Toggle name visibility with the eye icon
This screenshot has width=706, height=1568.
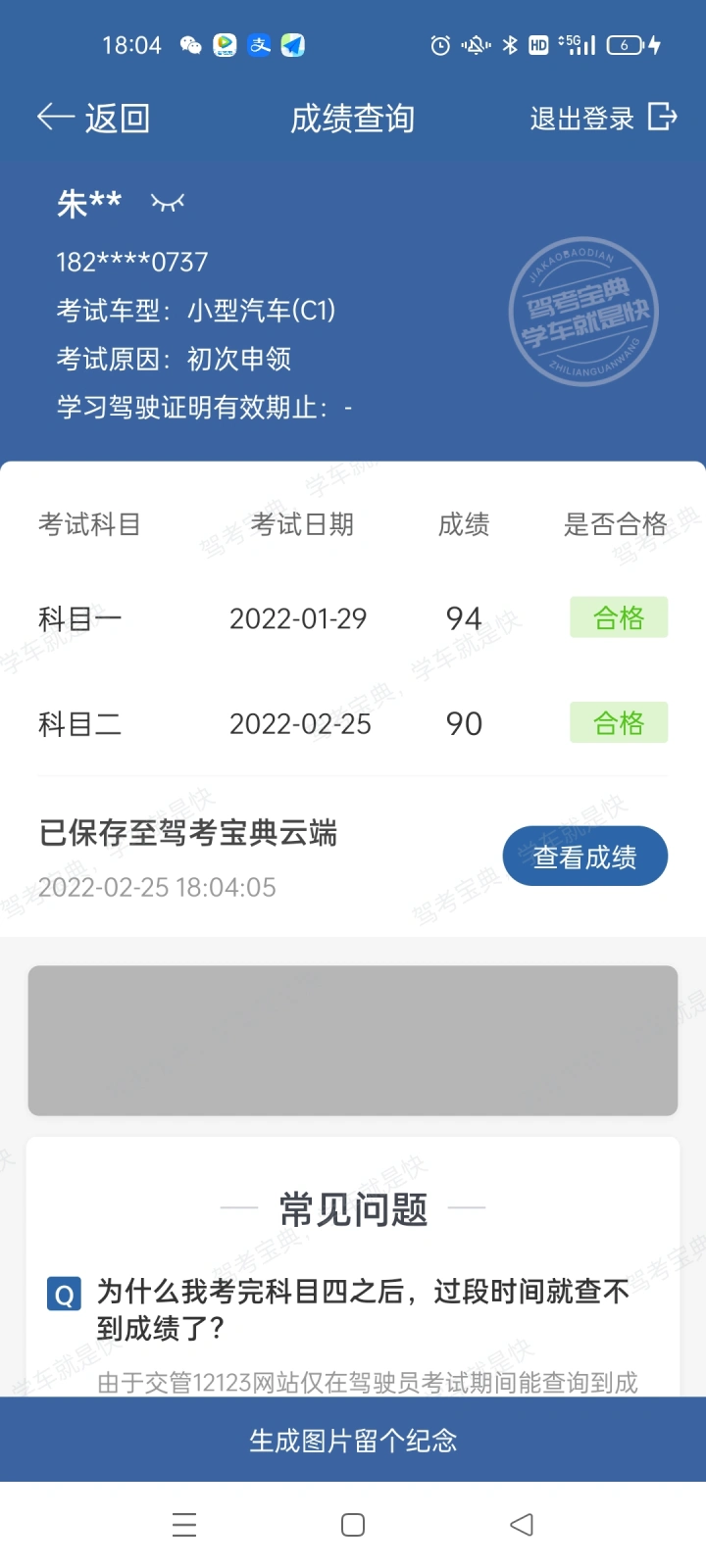coord(168,203)
